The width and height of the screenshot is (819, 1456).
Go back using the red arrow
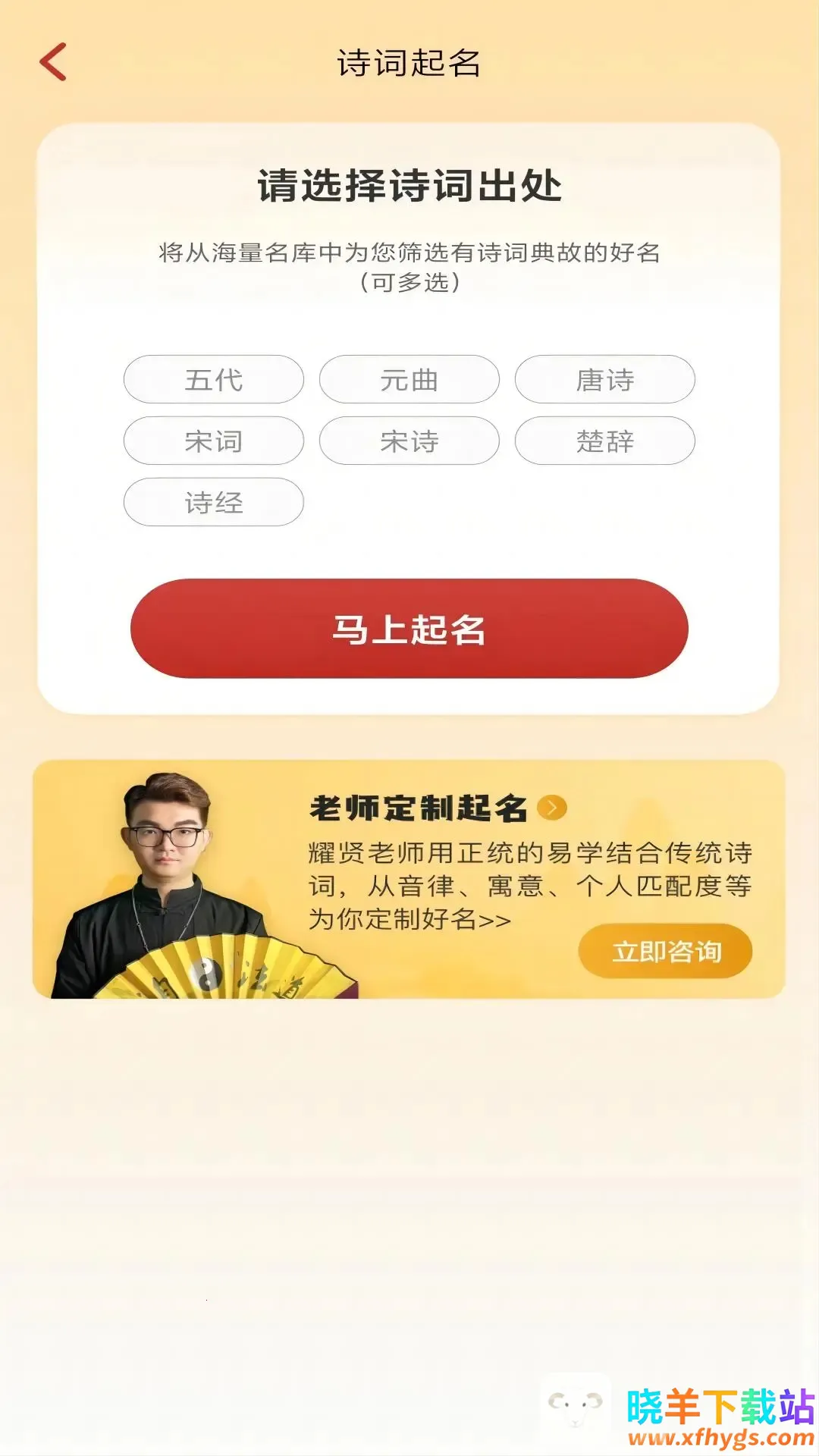[x=53, y=62]
